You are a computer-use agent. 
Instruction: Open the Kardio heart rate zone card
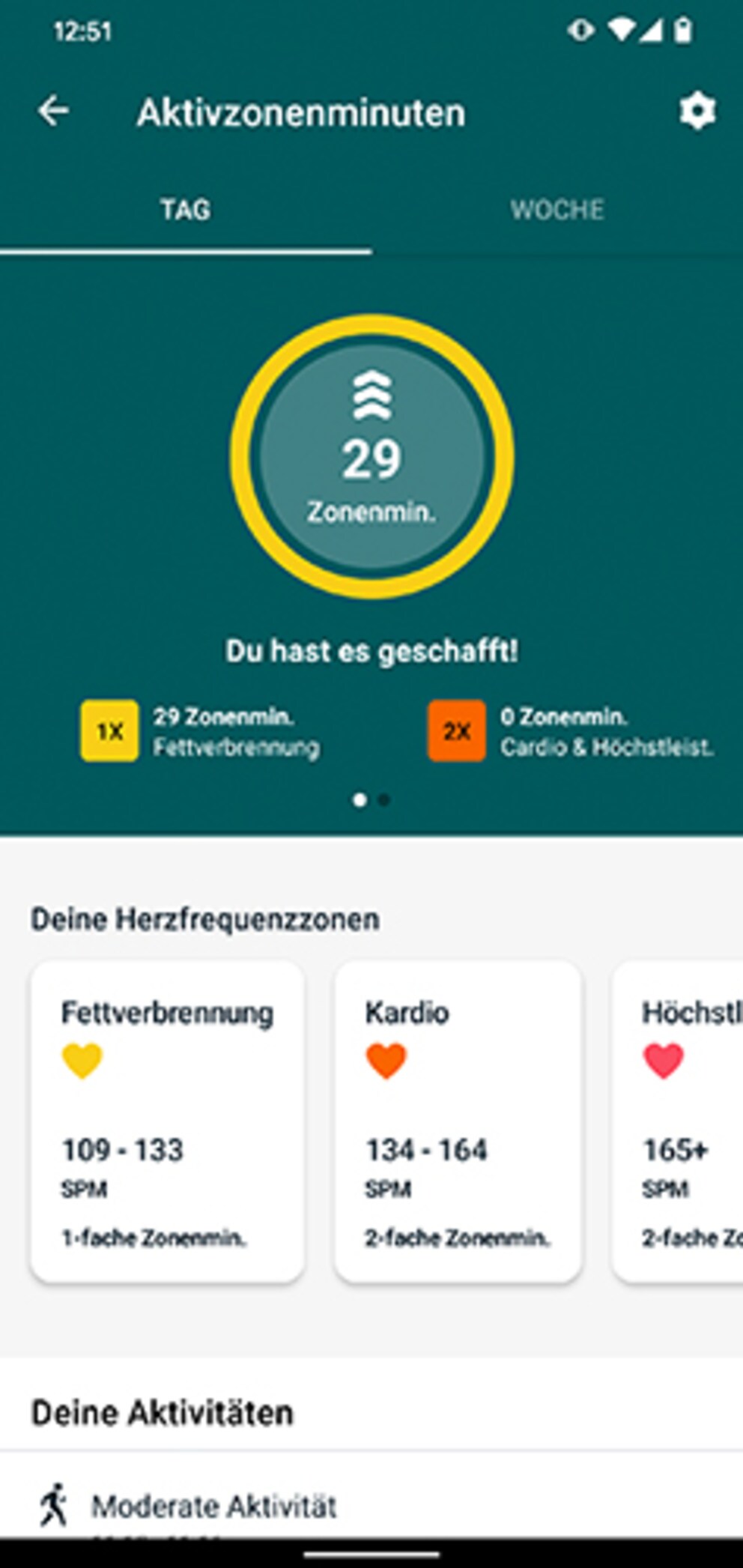pyautogui.click(x=458, y=1121)
